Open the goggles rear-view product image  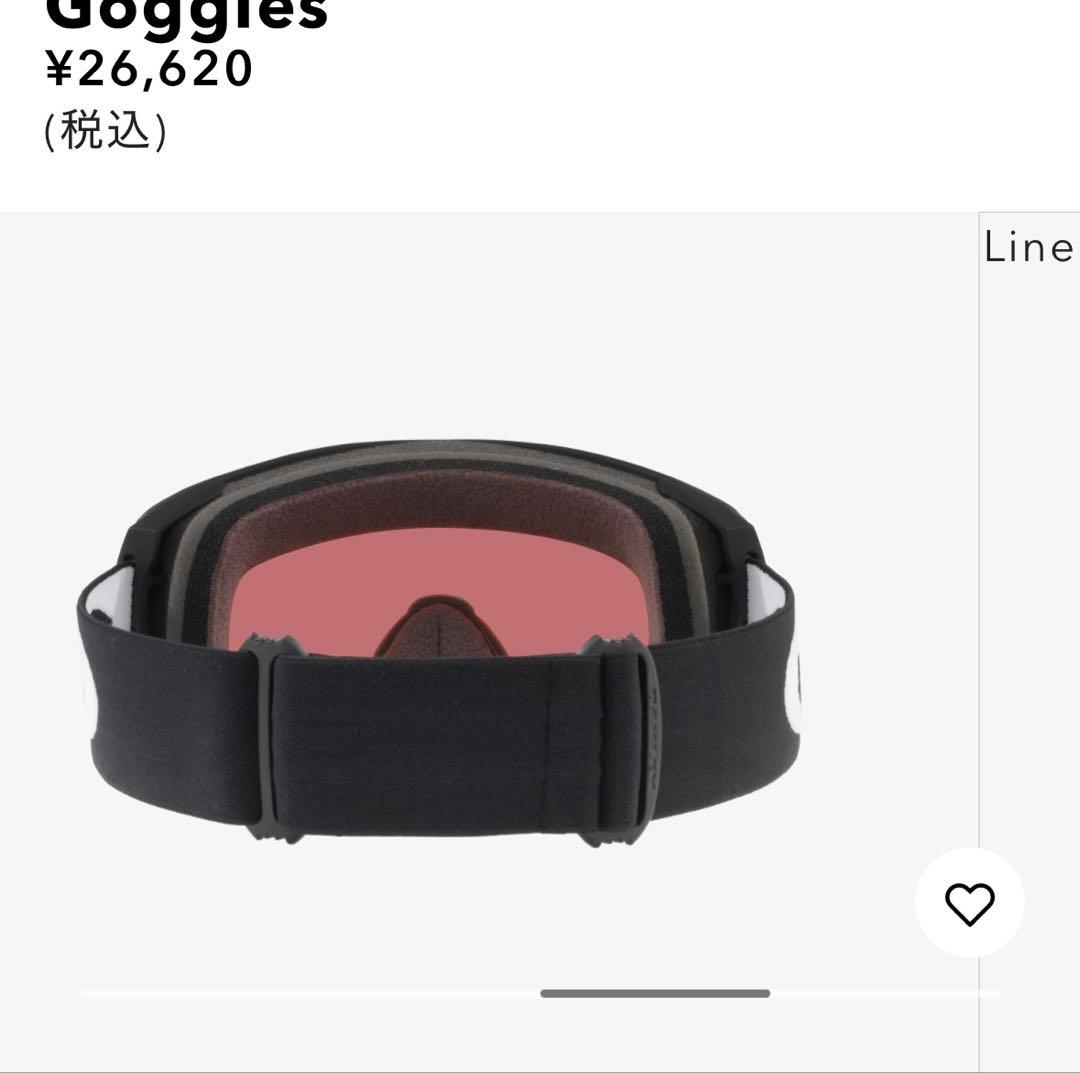[440, 640]
